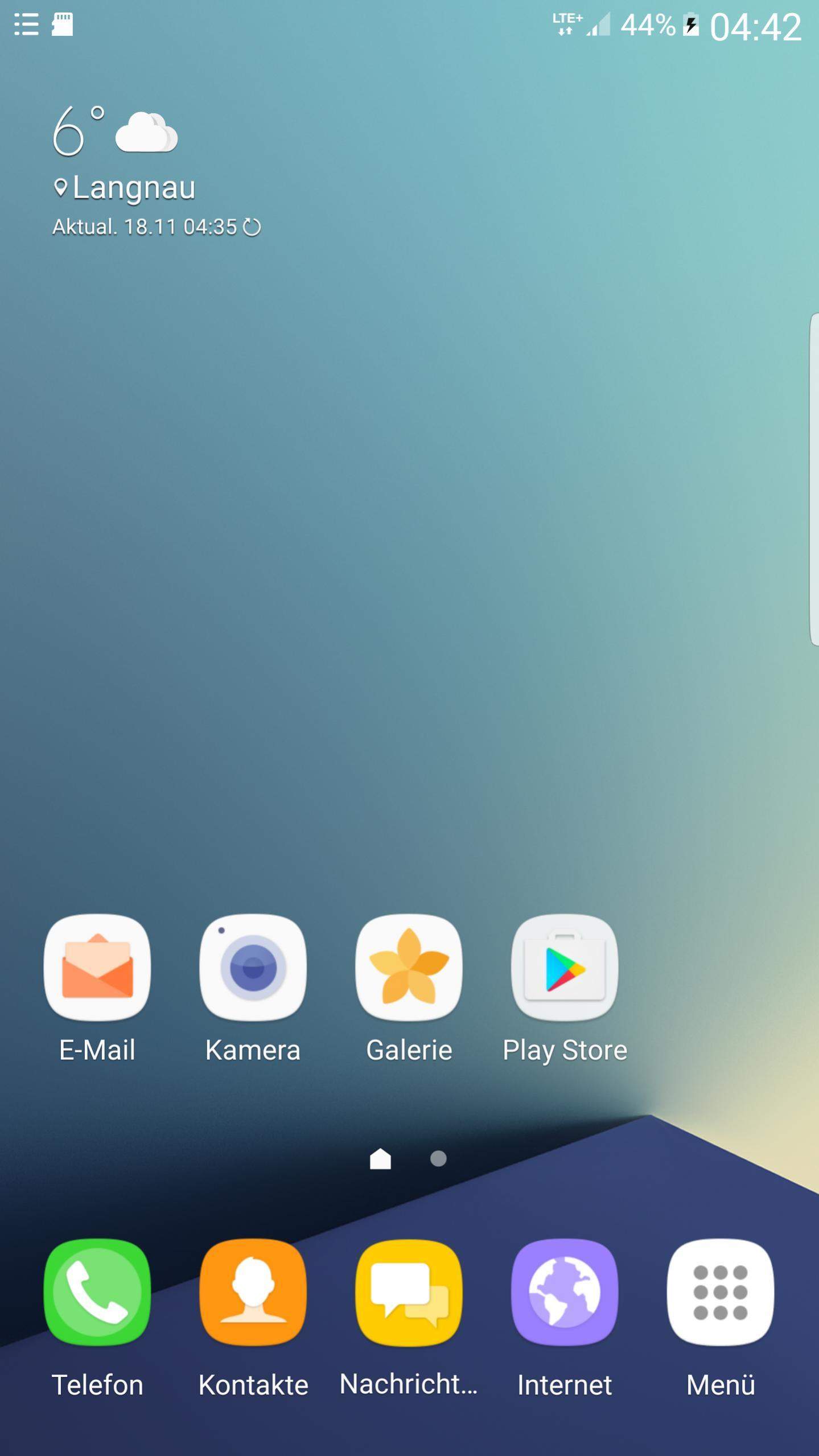Open the Telefon dialer
This screenshot has height=1456, width=819.
coord(97,1292)
